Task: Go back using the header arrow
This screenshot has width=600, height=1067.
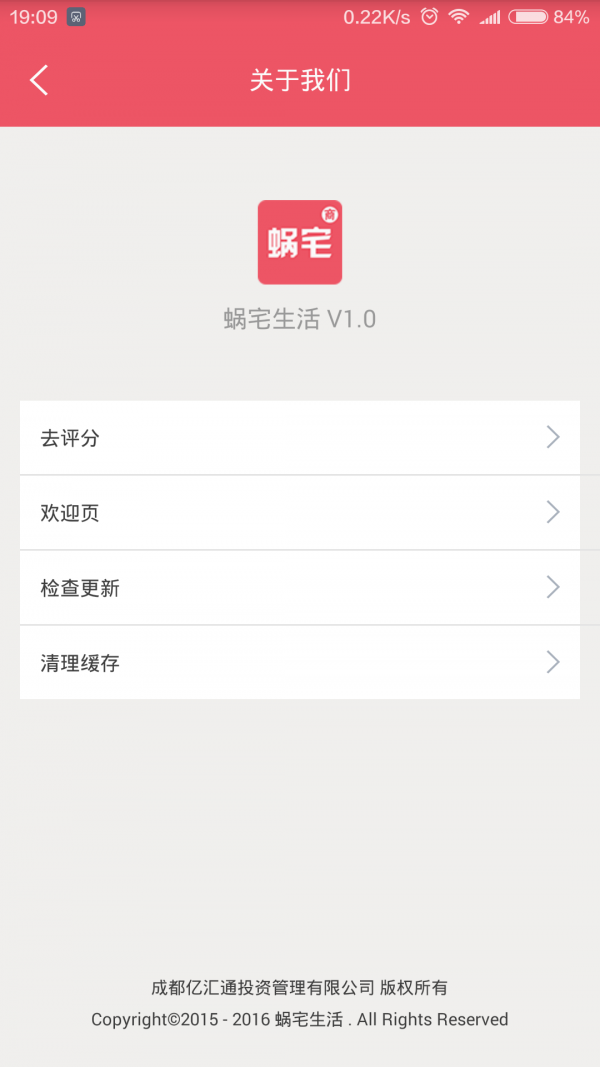Action: tap(39, 80)
